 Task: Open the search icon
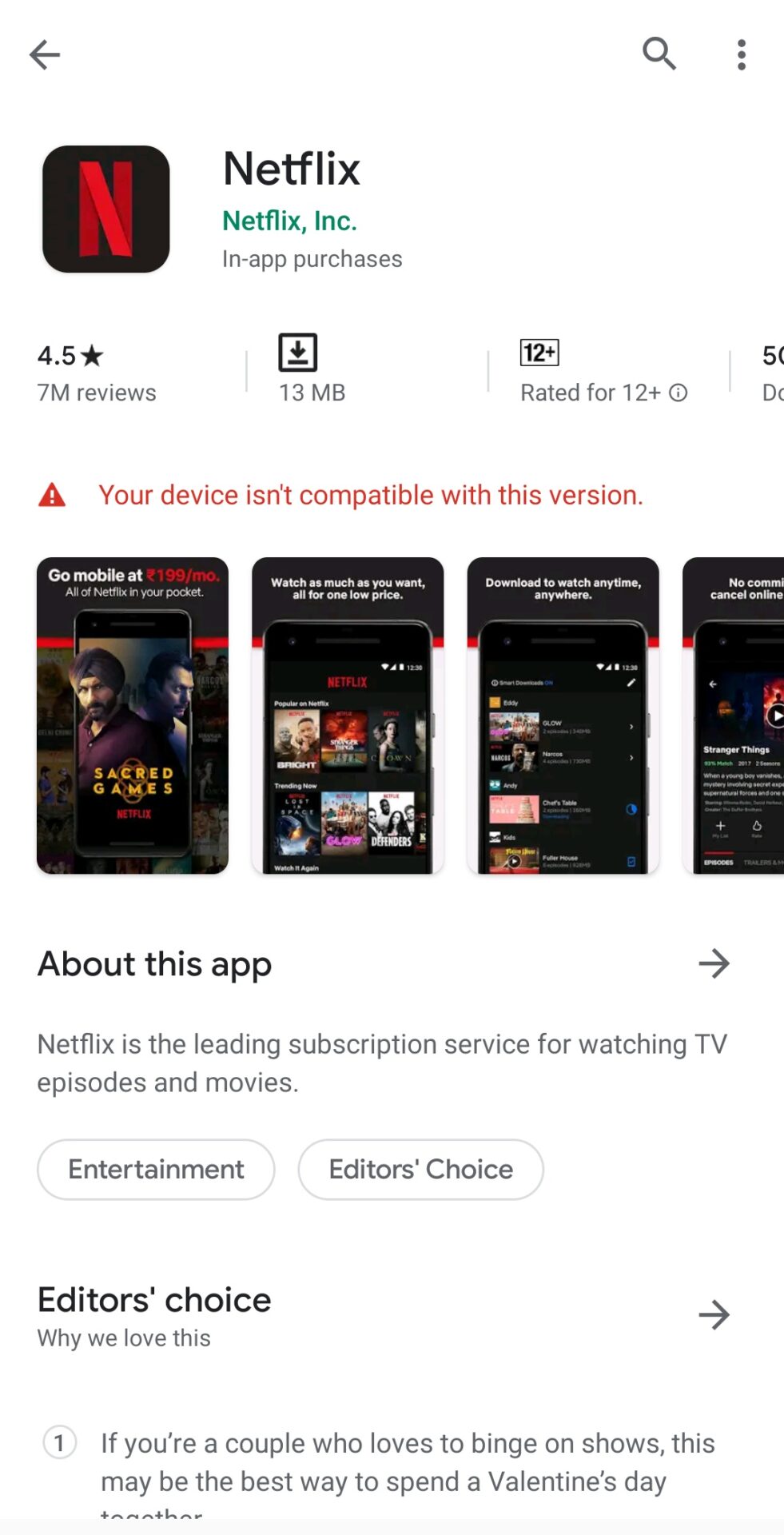point(659,54)
